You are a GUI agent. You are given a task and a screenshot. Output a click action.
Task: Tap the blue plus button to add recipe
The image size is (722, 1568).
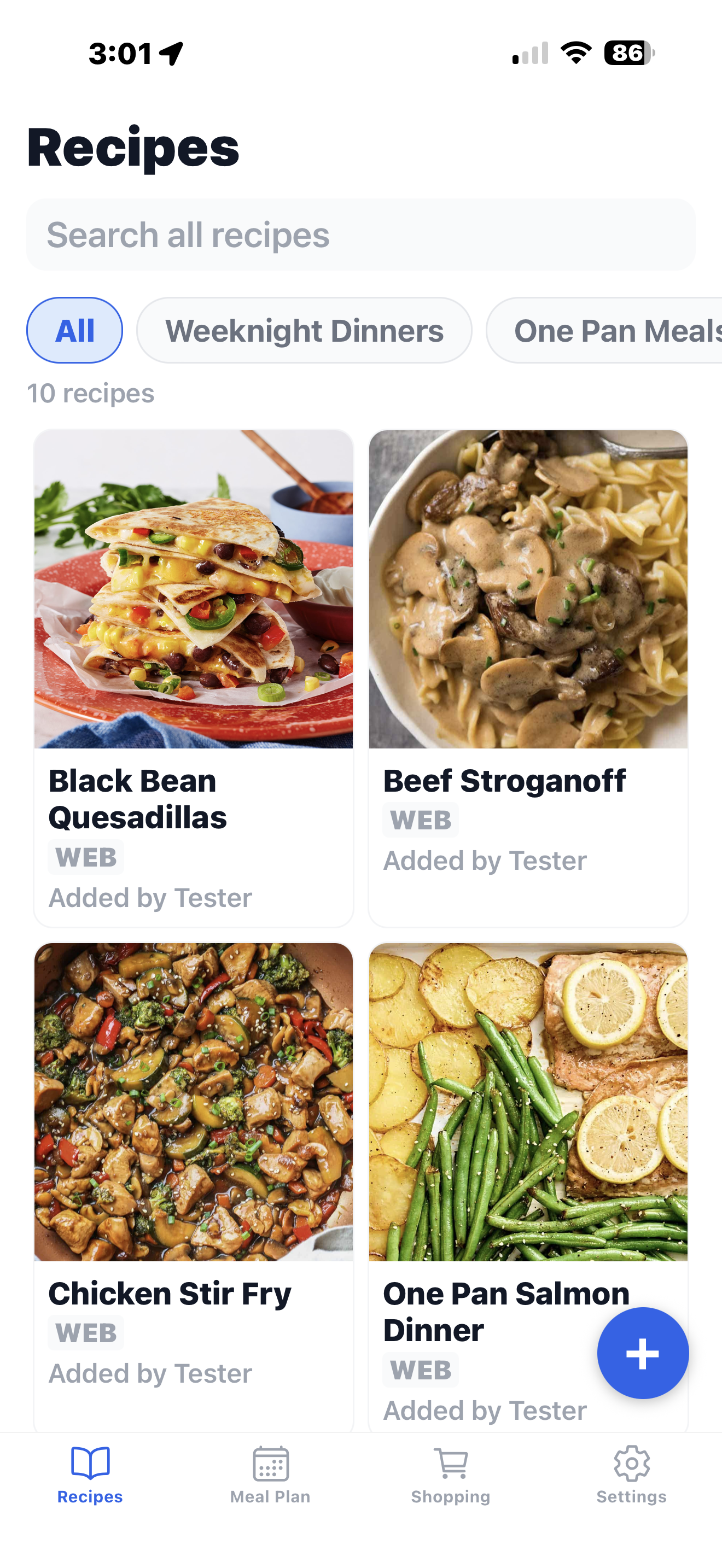(x=643, y=1354)
